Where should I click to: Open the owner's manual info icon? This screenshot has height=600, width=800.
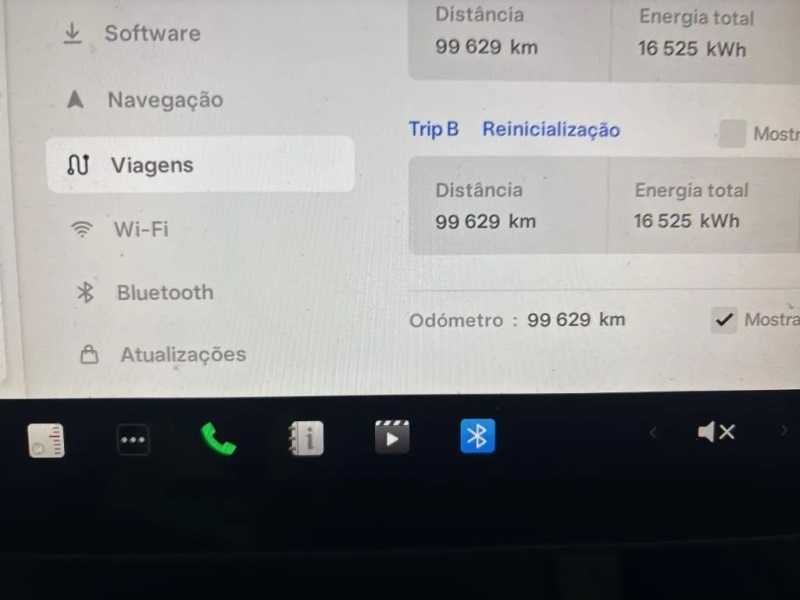pos(306,438)
